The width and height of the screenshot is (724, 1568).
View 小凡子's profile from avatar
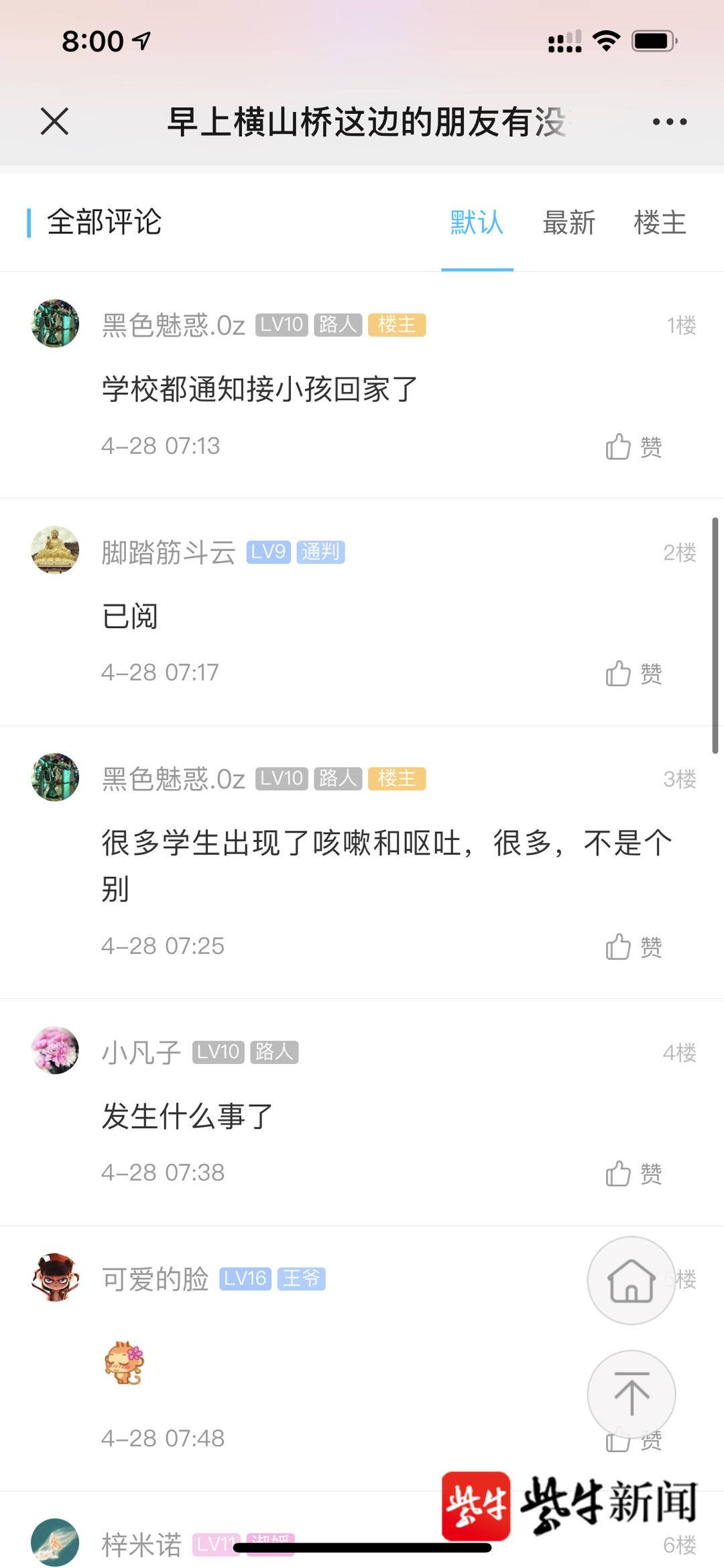(x=56, y=1050)
